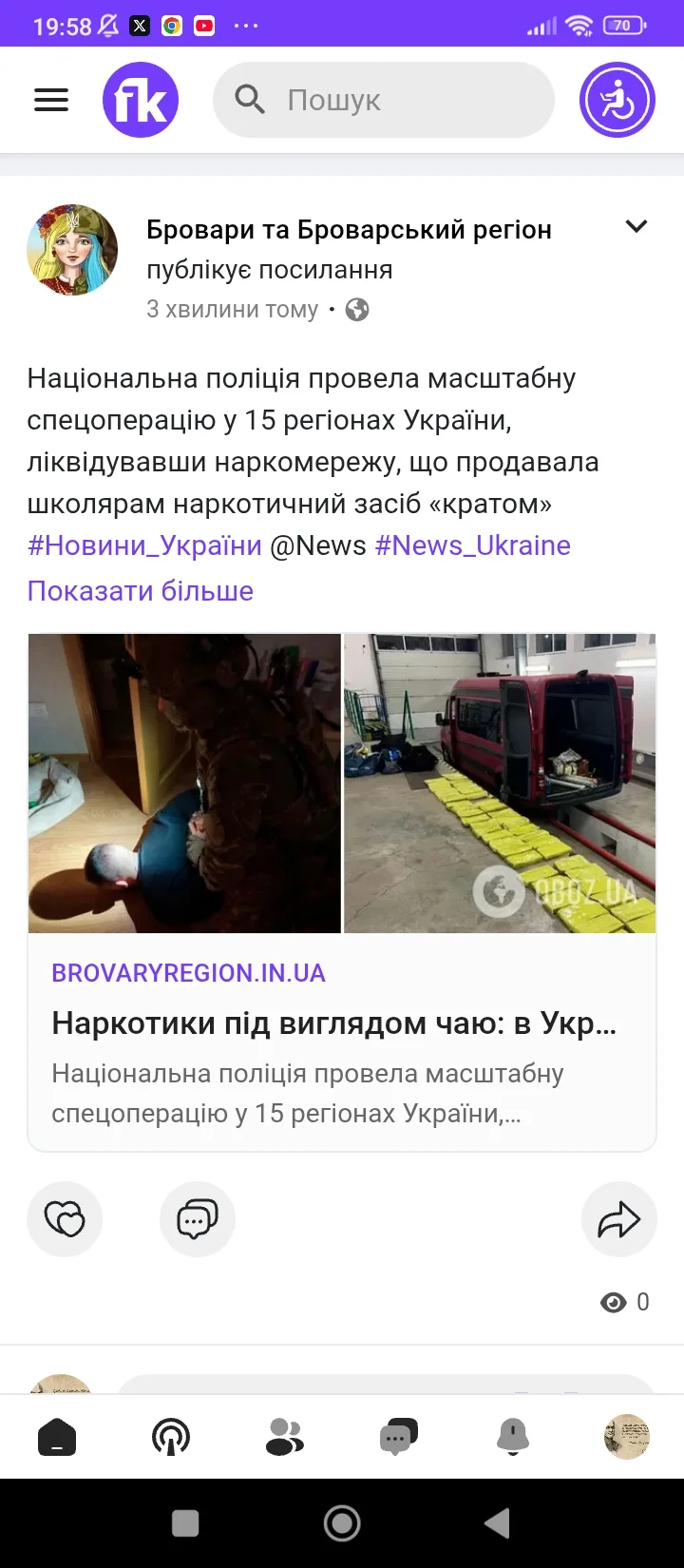Like the post with the heart icon
Viewport: 684px width, 1568px height.
point(65,1219)
